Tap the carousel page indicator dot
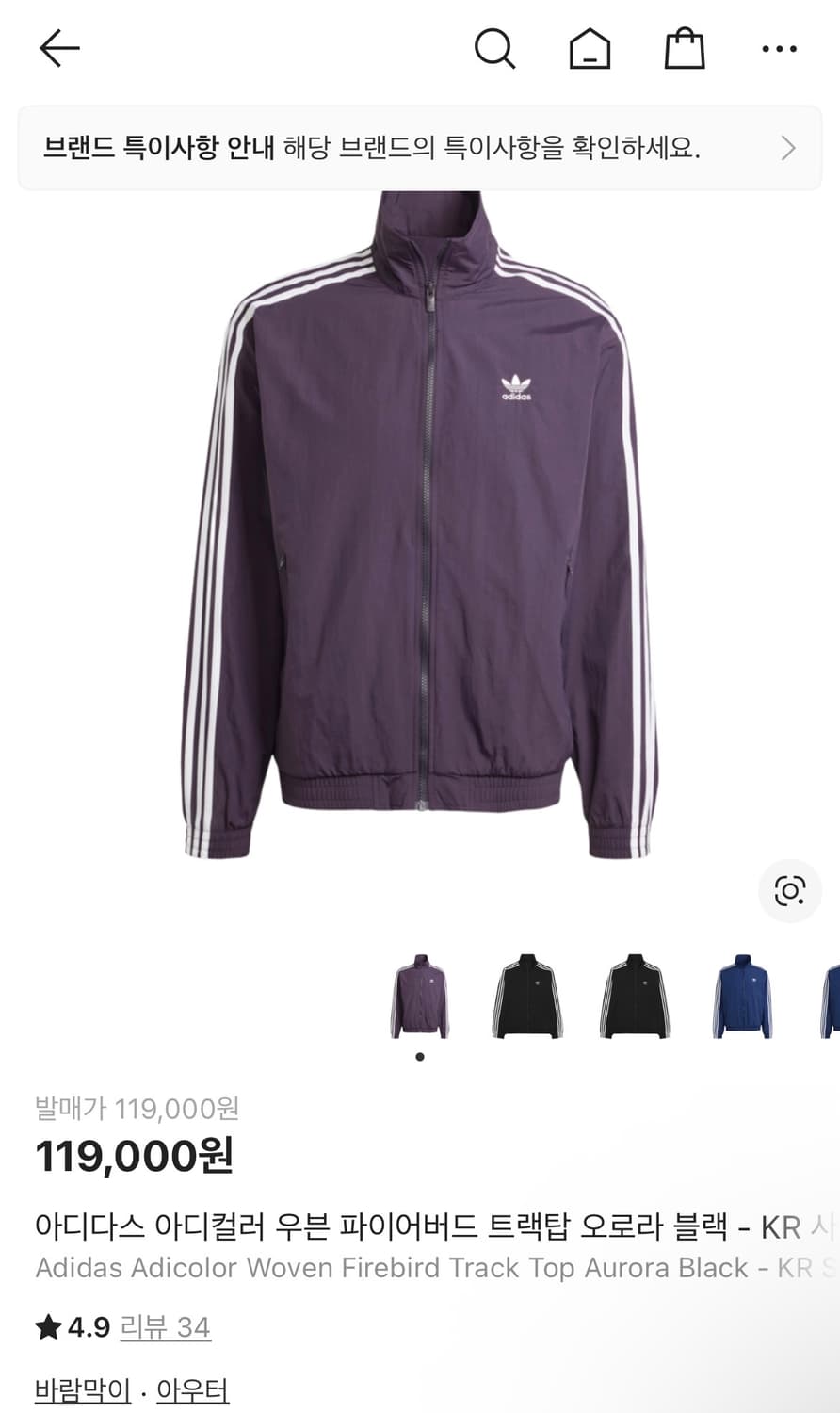 [420, 1058]
